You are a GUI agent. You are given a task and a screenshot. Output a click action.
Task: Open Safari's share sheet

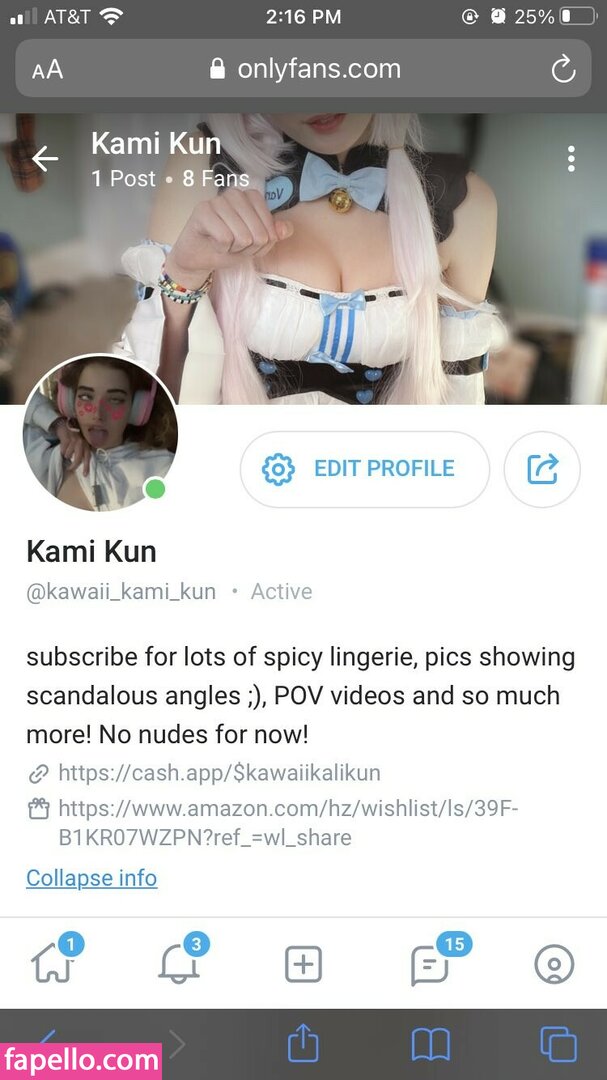303,1043
